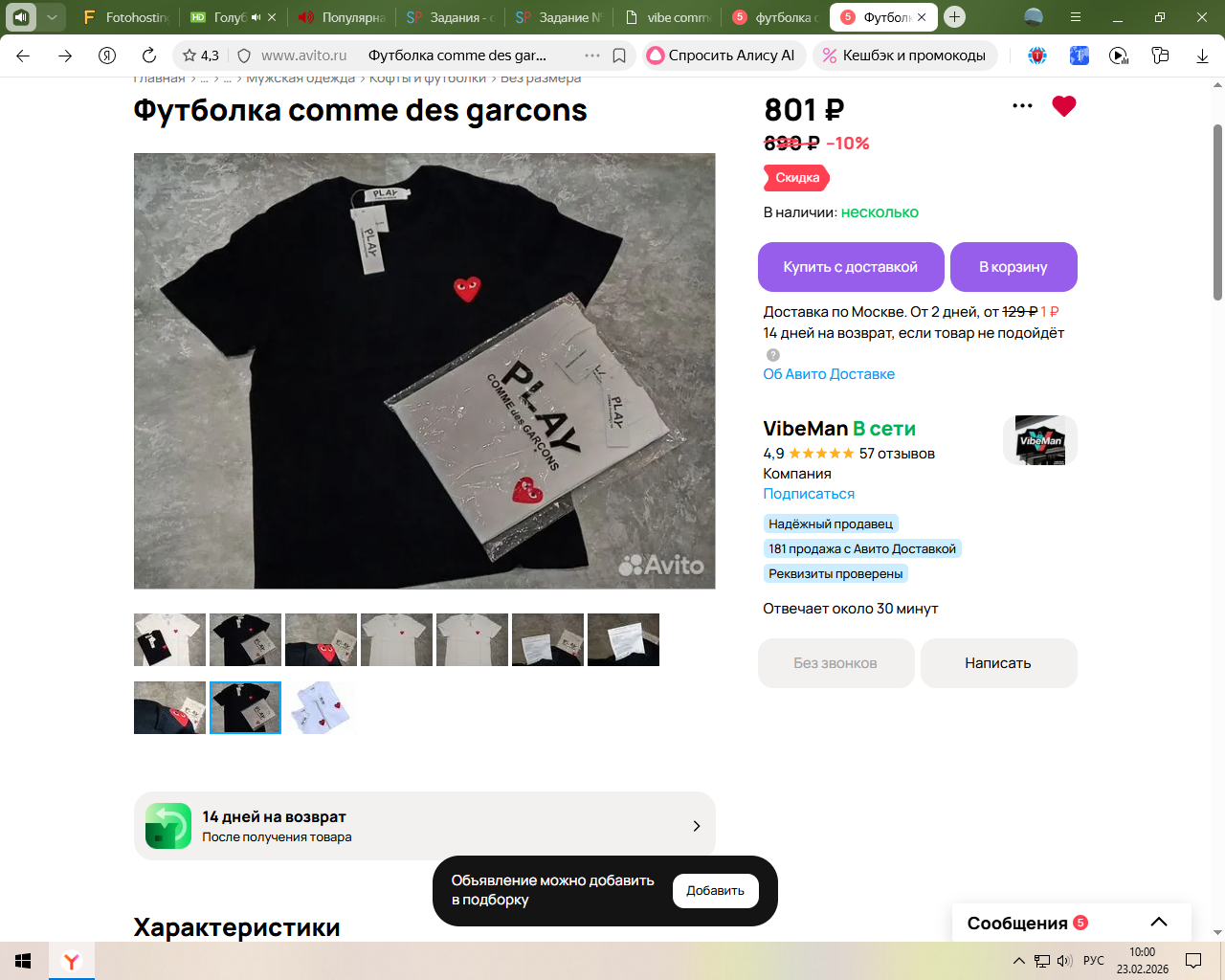Add the item with В корзину

coord(1013,267)
